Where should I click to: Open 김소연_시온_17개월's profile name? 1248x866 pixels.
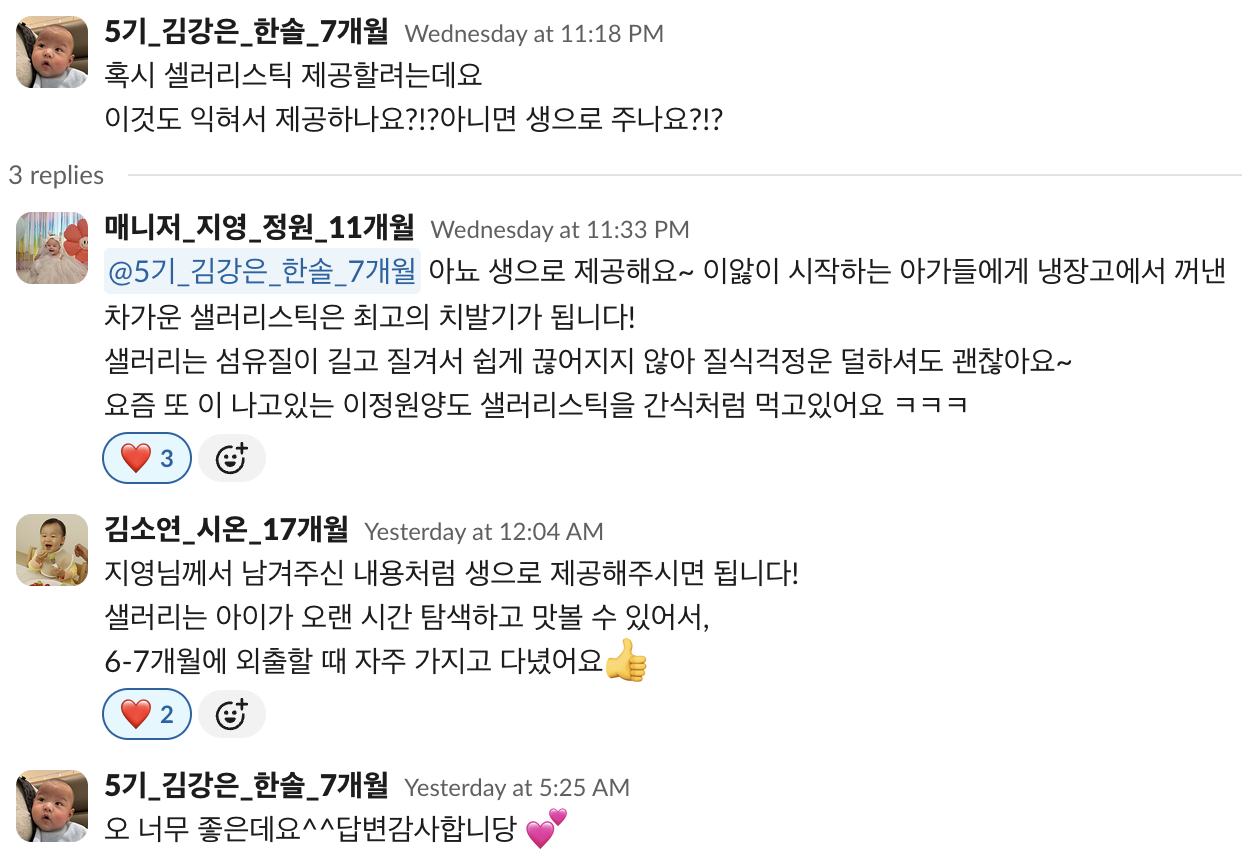226,528
